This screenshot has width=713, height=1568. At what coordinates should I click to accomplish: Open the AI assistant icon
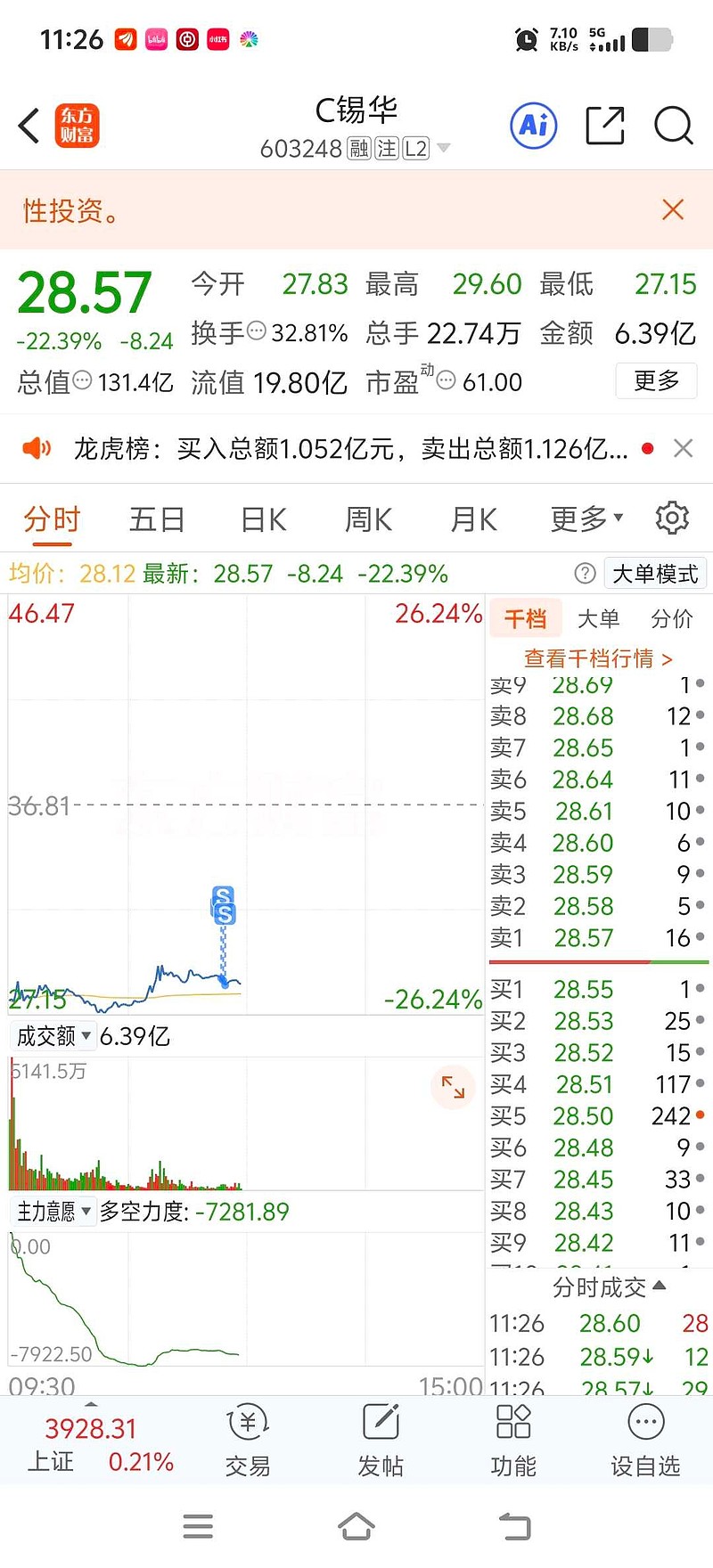[x=532, y=126]
